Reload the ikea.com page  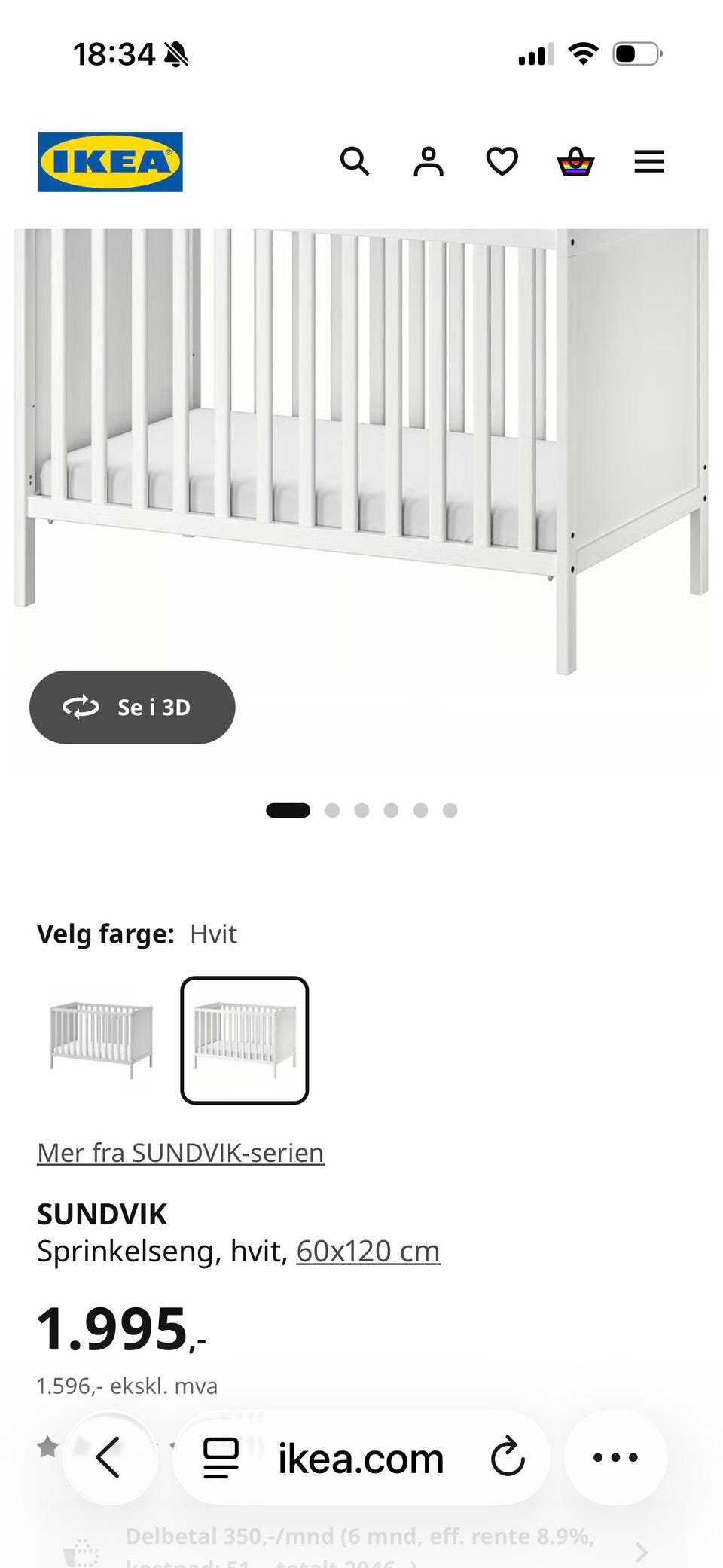pyautogui.click(x=508, y=1457)
